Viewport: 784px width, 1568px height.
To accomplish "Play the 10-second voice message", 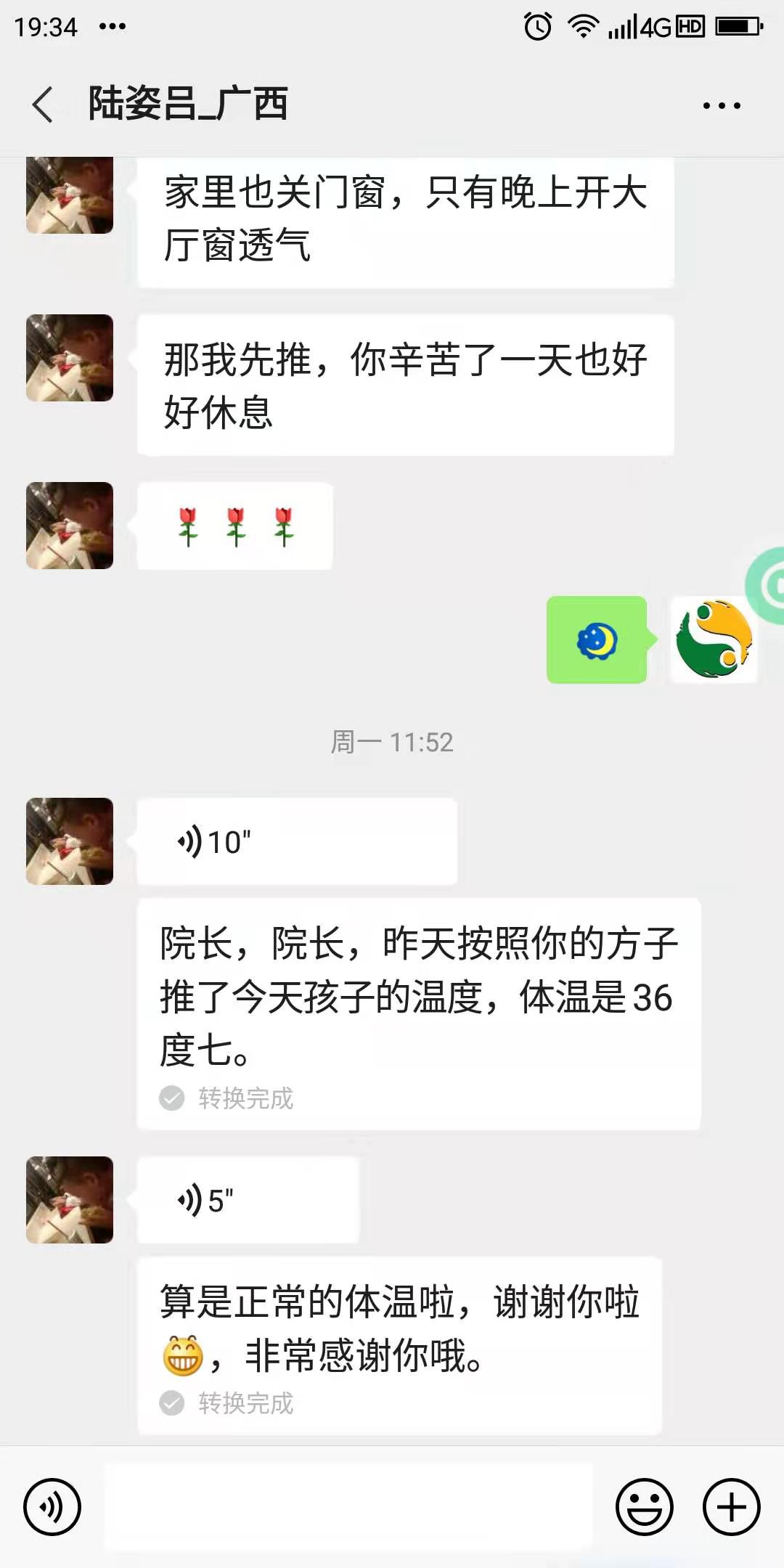I will (296, 842).
